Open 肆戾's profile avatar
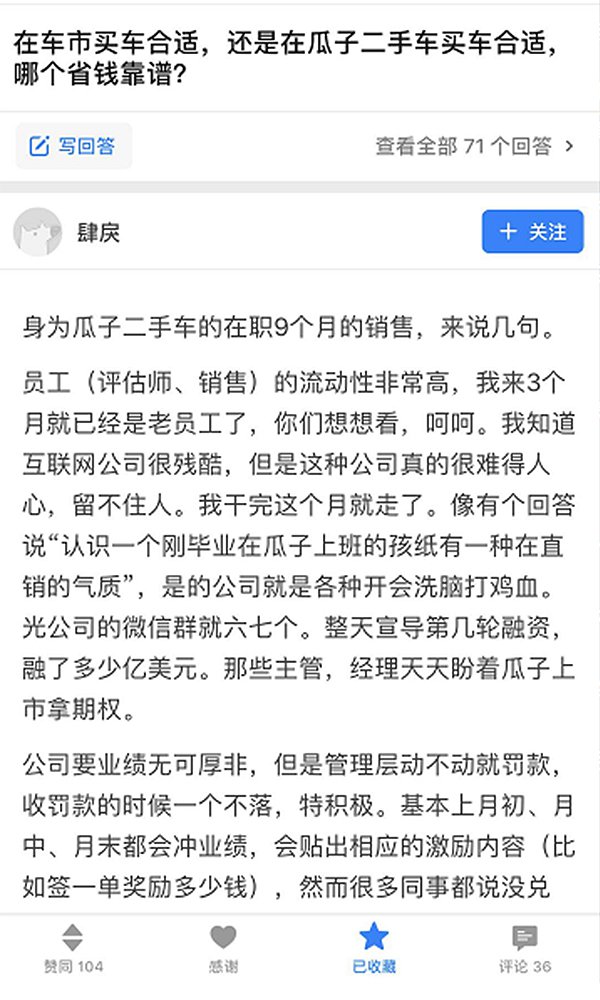 38,232
